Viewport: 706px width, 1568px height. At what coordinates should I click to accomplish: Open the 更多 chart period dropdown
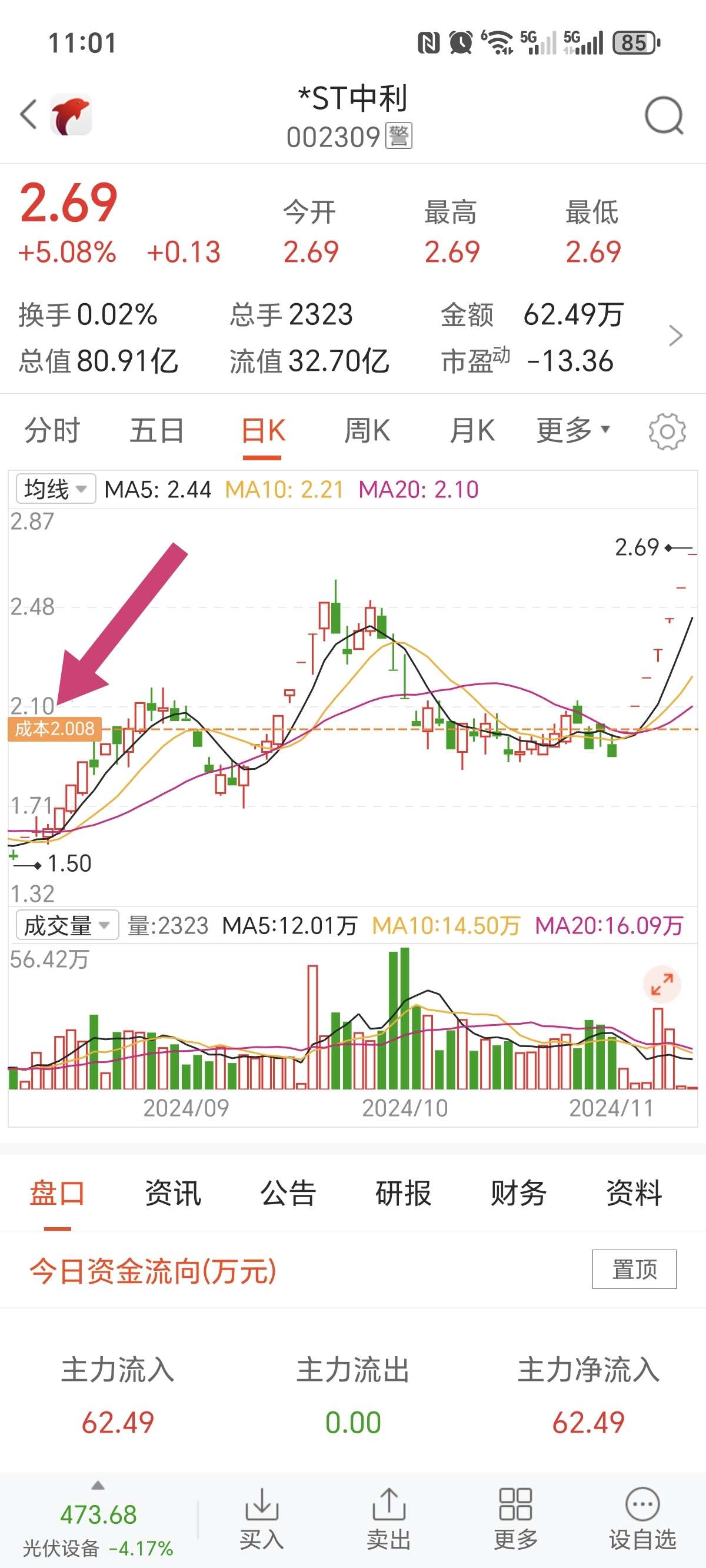[572, 430]
